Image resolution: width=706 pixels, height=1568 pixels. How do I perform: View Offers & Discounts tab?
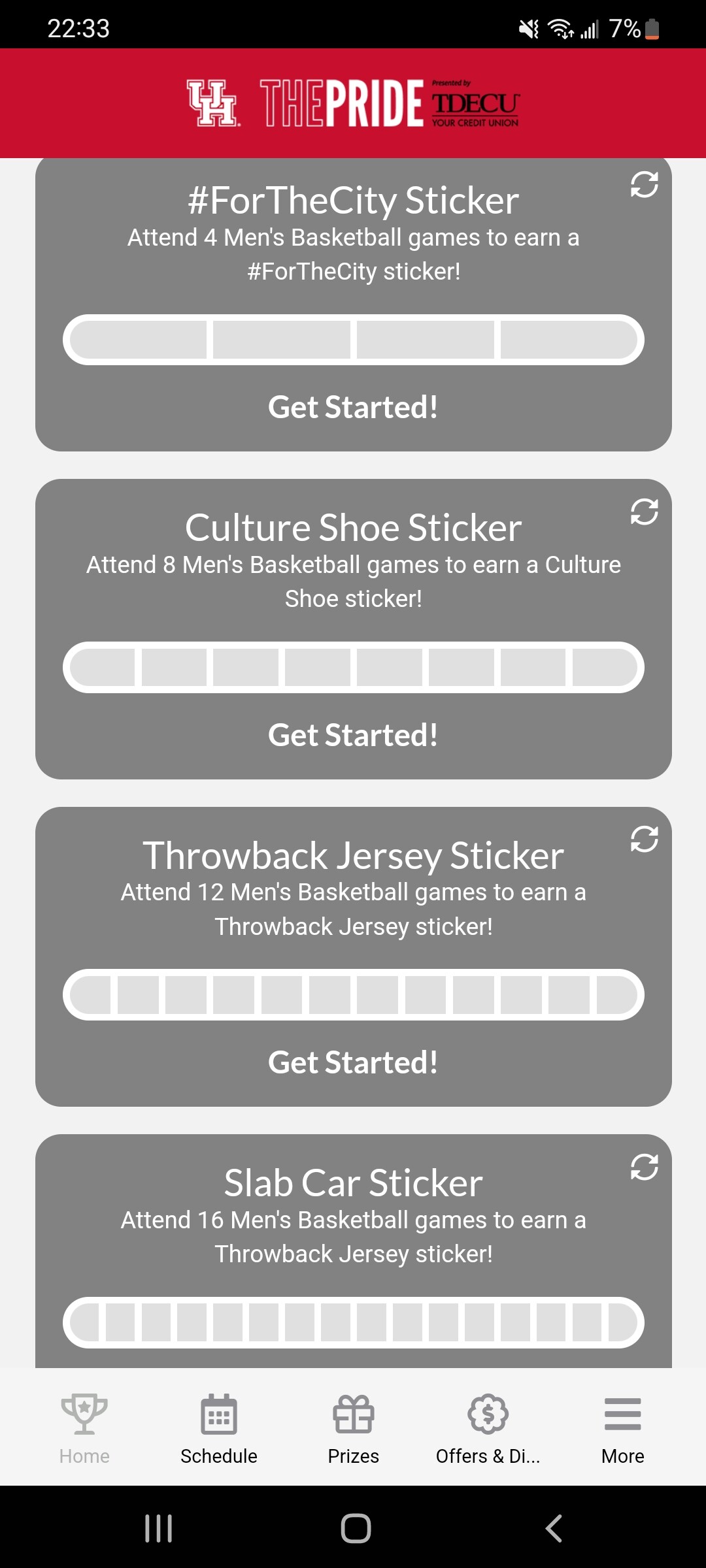pyautogui.click(x=488, y=1428)
